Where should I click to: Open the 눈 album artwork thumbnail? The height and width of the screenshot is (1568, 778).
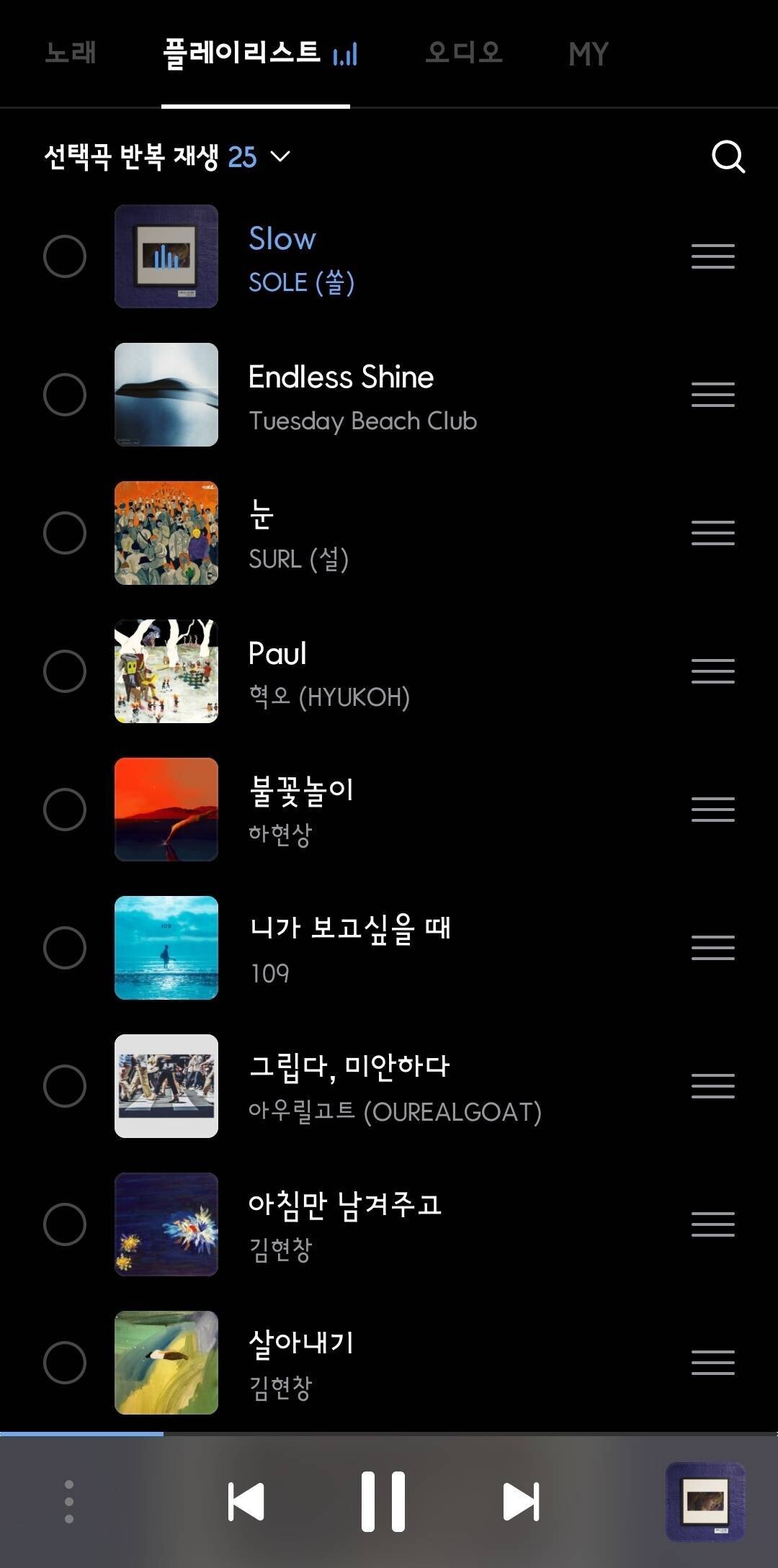pos(166,533)
